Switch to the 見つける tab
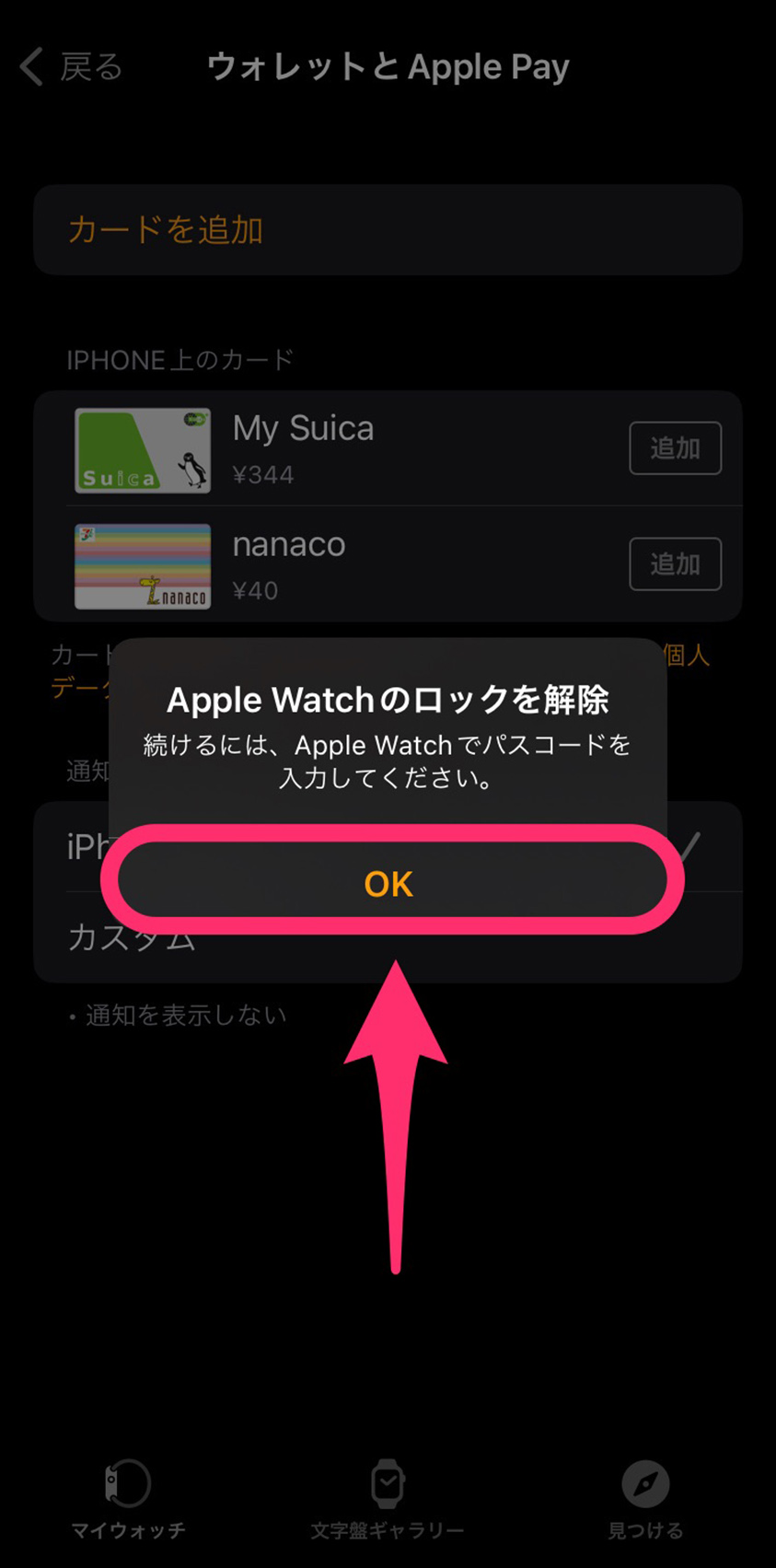 click(x=645, y=1499)
